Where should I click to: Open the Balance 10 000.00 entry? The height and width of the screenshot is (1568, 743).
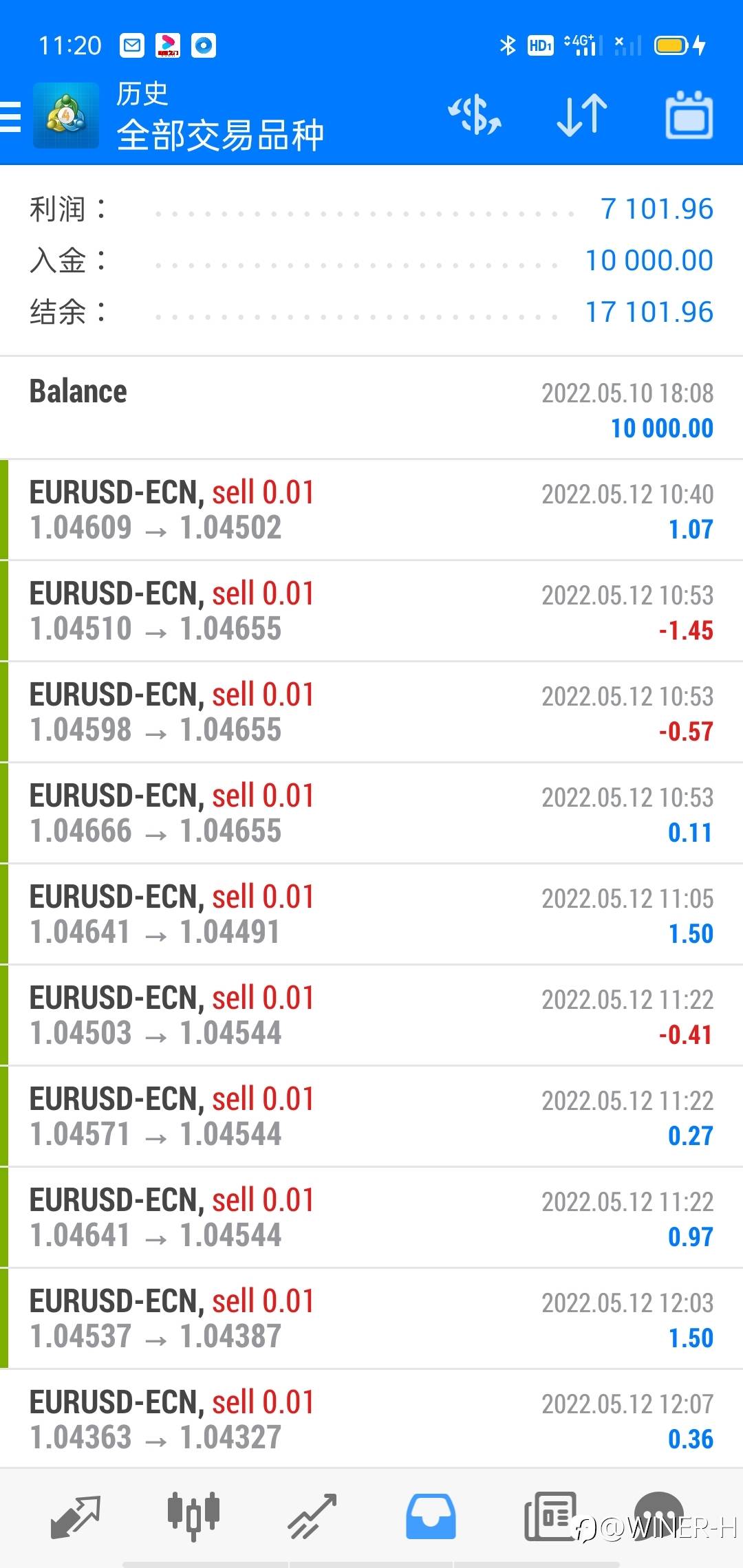click(371, 409)
